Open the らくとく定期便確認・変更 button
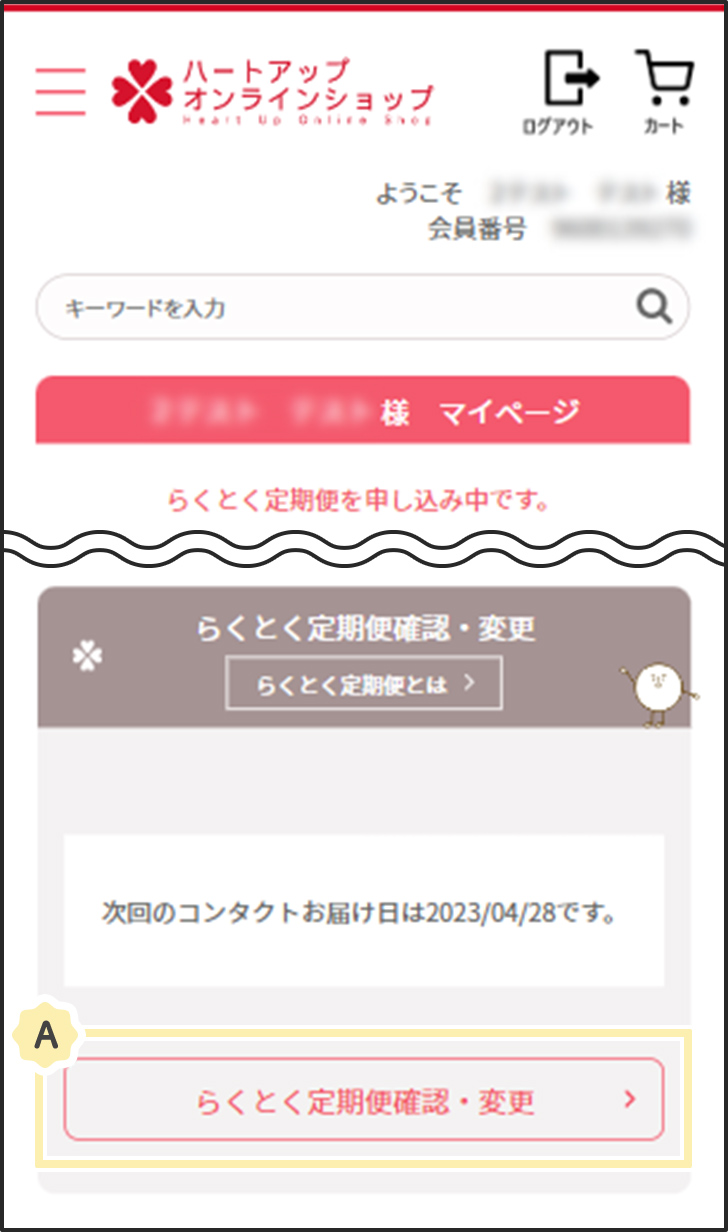 coord(364,1100)
